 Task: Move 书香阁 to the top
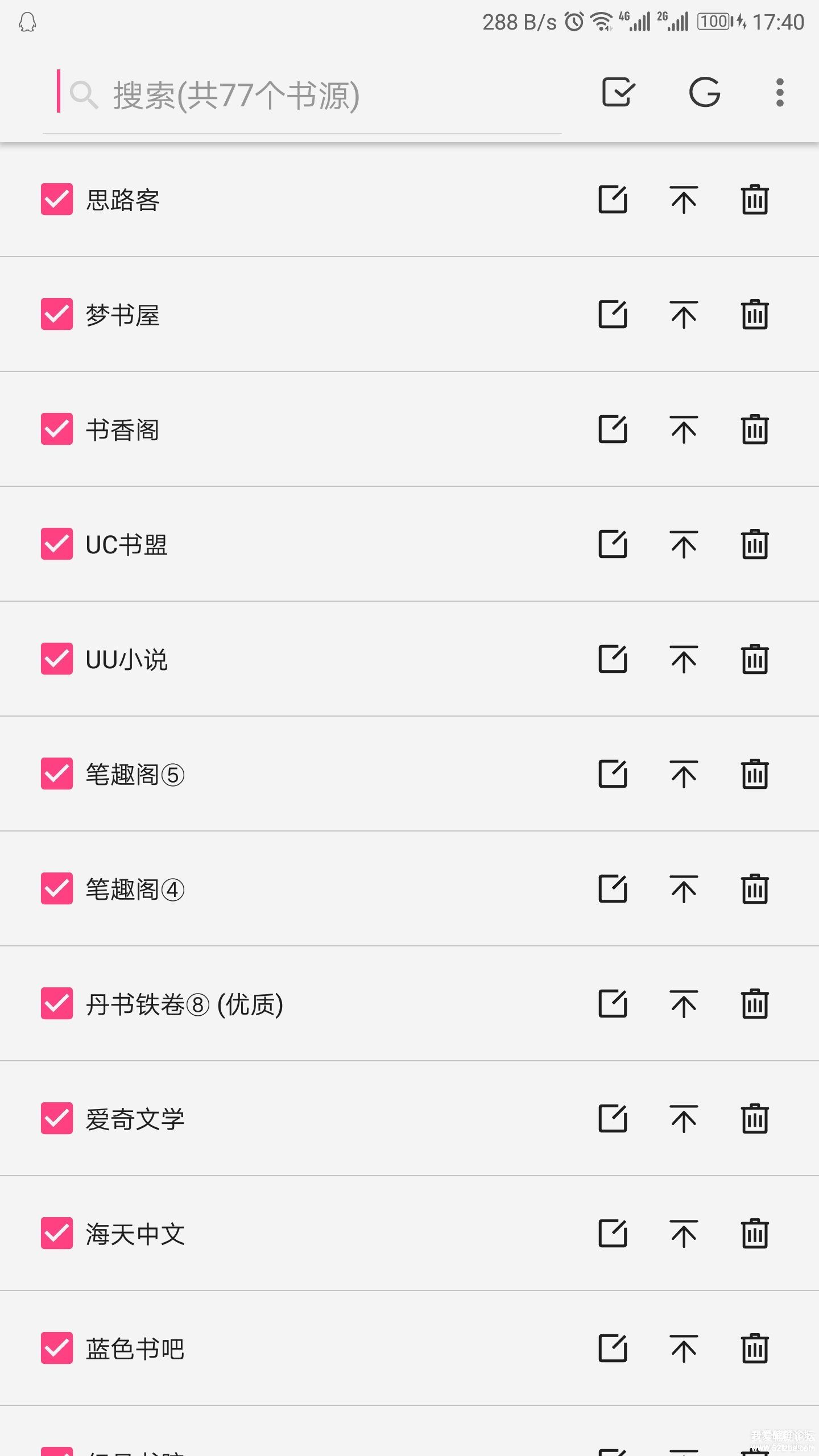pos(684,429)
